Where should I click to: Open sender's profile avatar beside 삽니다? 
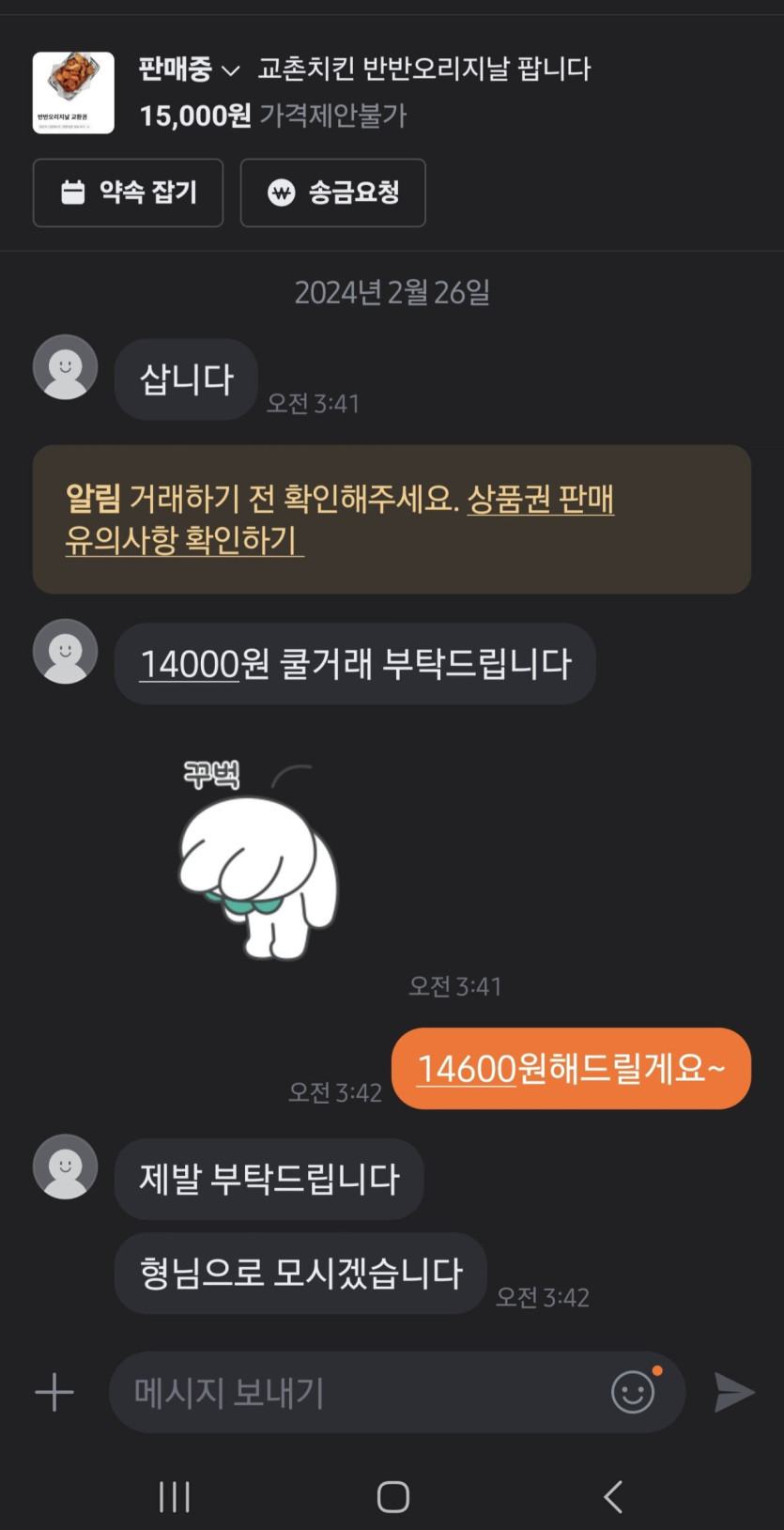(x=66, y=367)
